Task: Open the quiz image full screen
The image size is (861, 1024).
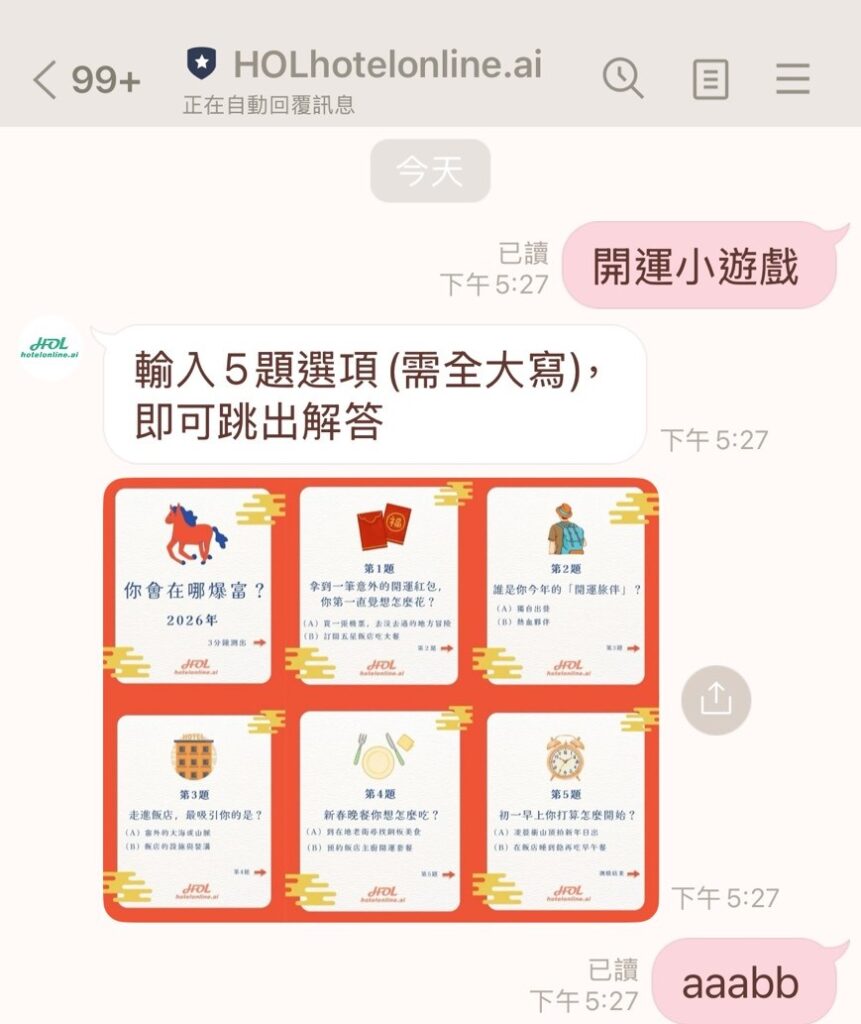Action: pyautogui.click(x=381, y=699)
